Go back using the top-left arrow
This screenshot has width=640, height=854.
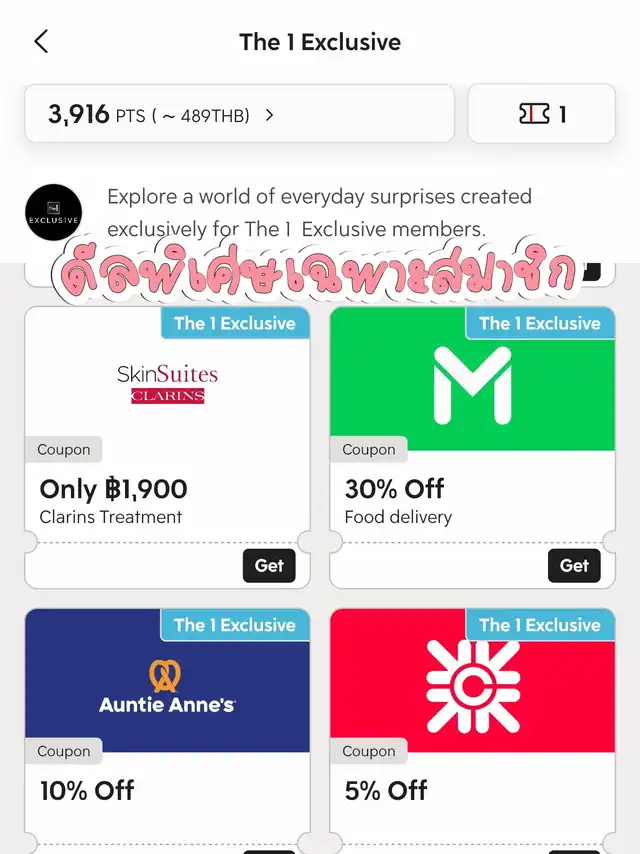41,42
